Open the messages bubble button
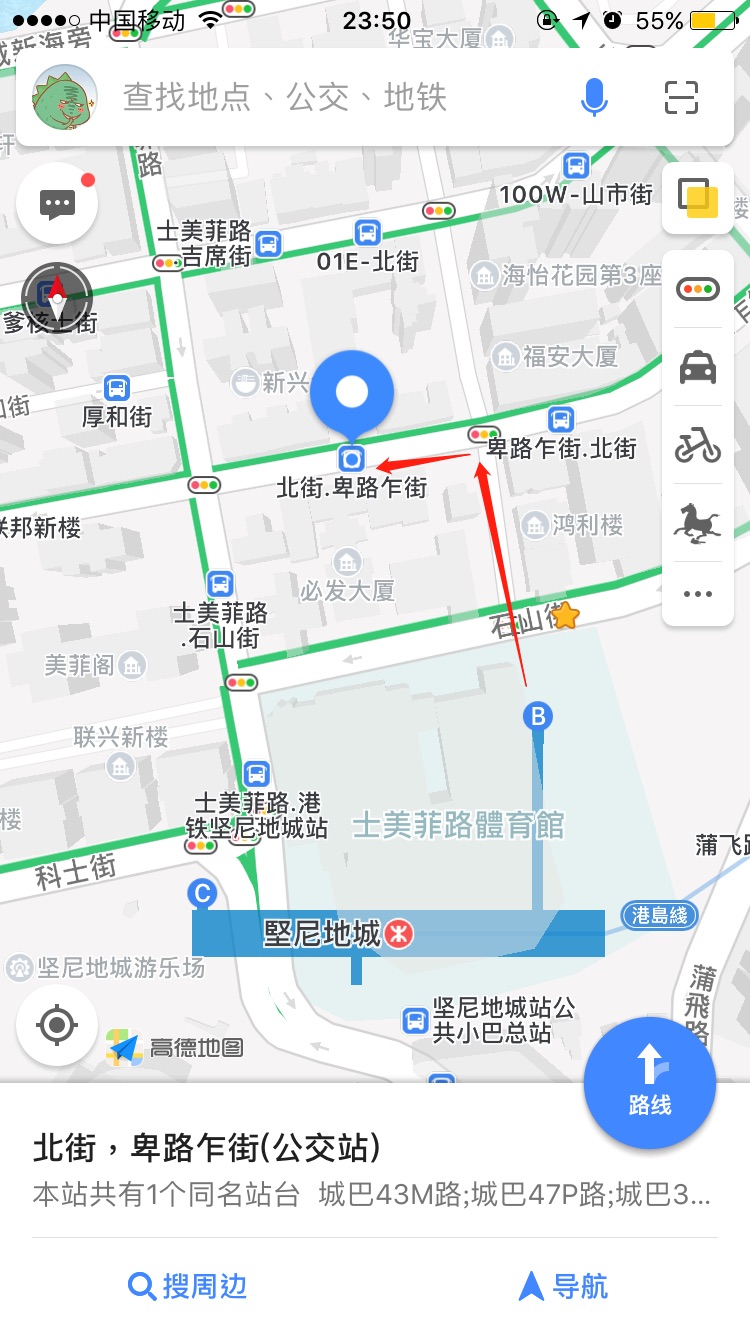750x1334 pixels. pyautogui.click(x=57, y=204)
